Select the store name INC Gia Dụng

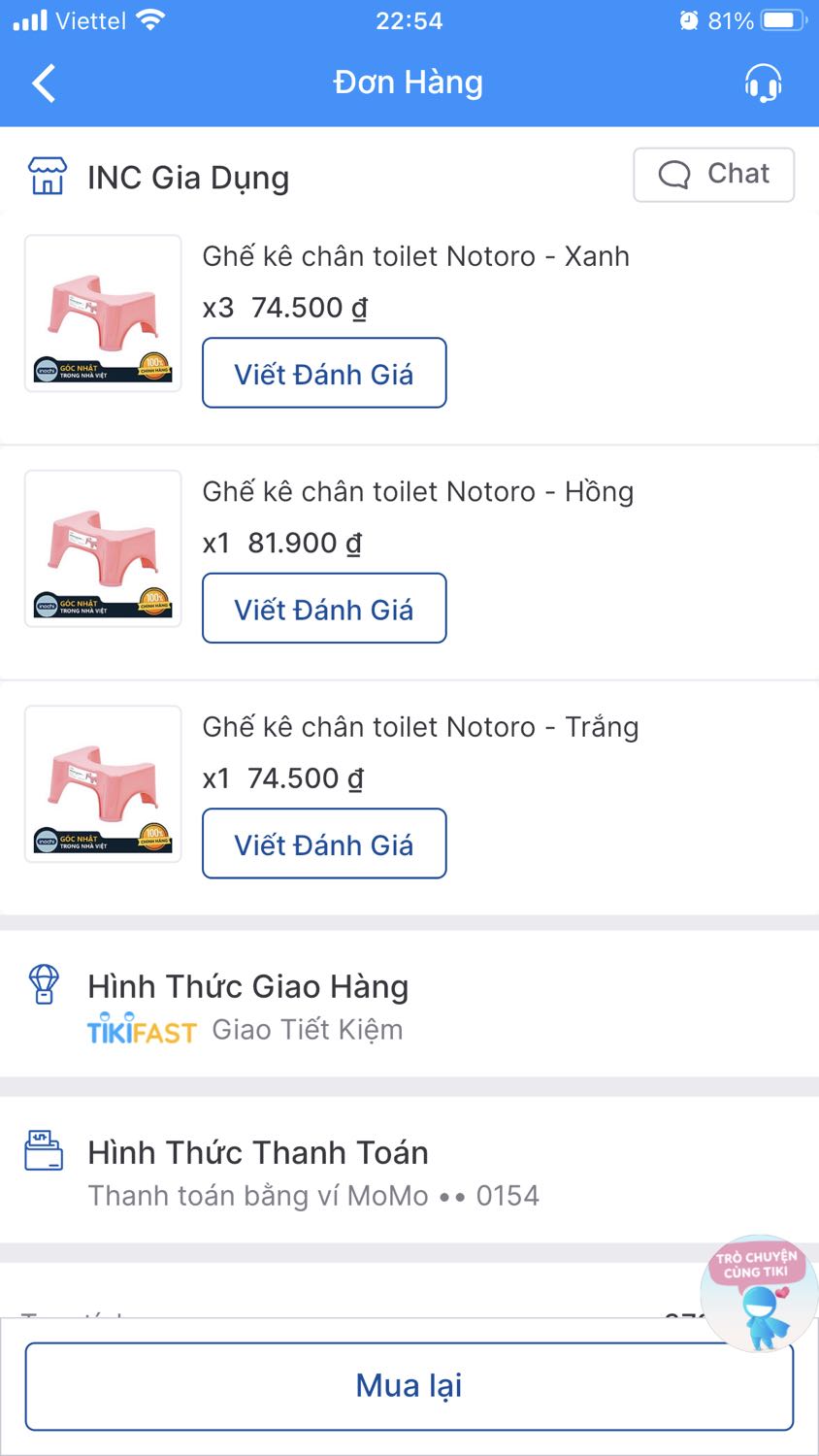tap(189, 177)
